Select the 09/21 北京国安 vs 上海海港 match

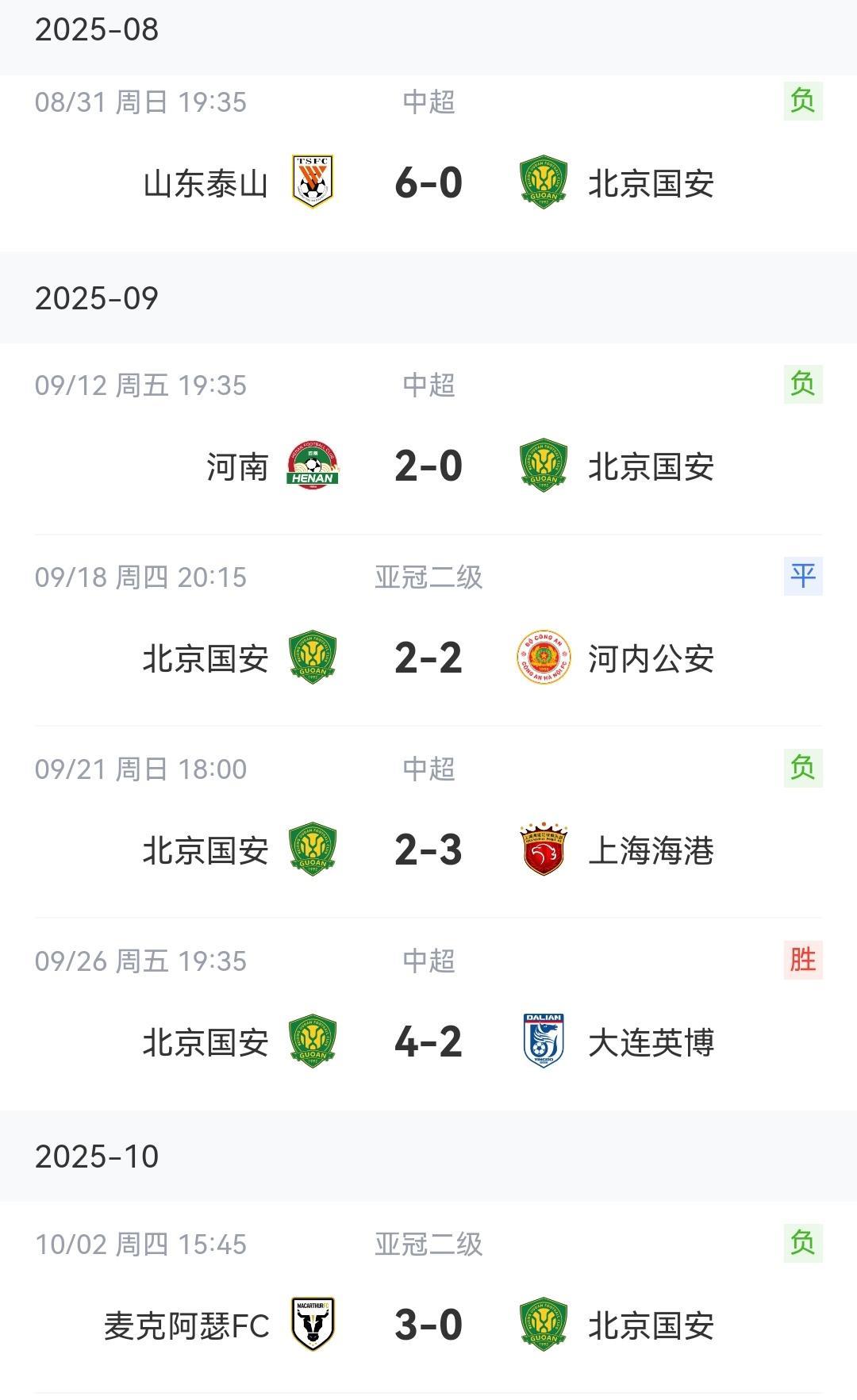coord(428,850)
